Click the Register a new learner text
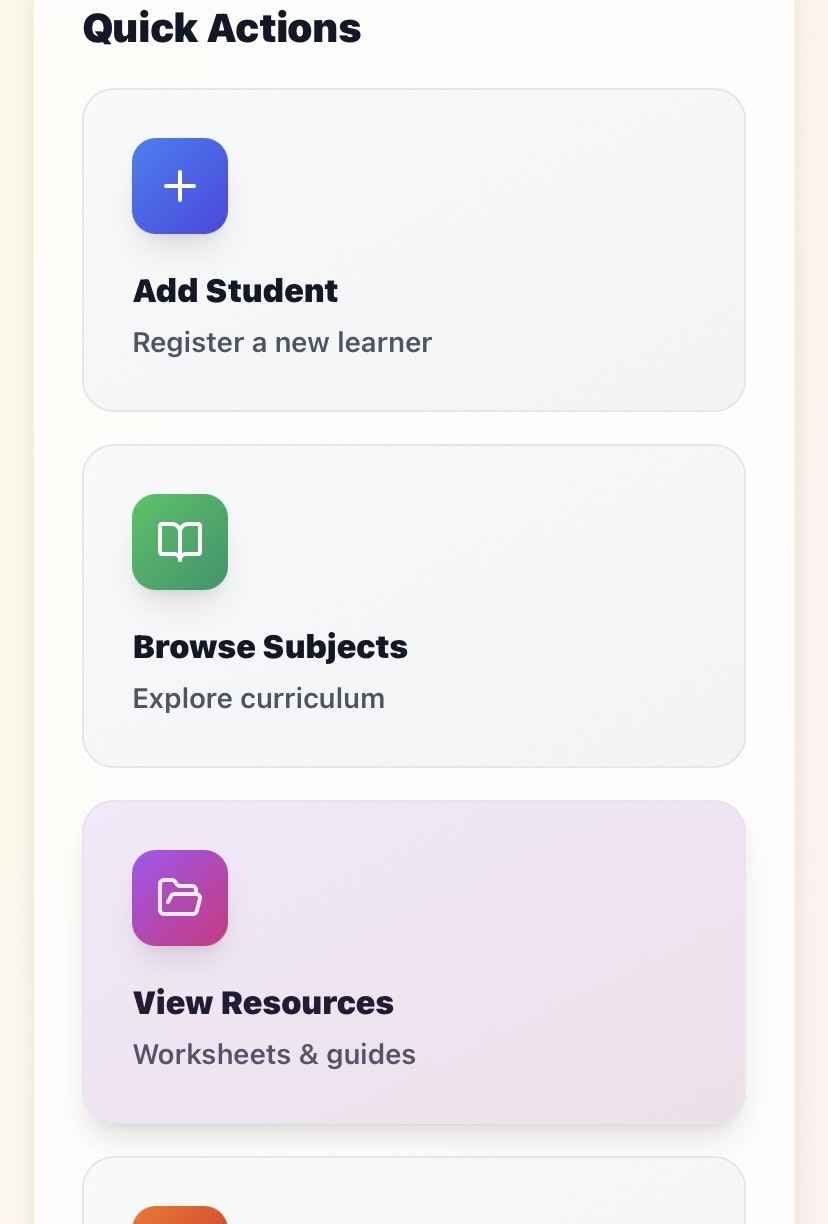The width and height of the screenshot is (828, 1224). [x=282, y=342]
